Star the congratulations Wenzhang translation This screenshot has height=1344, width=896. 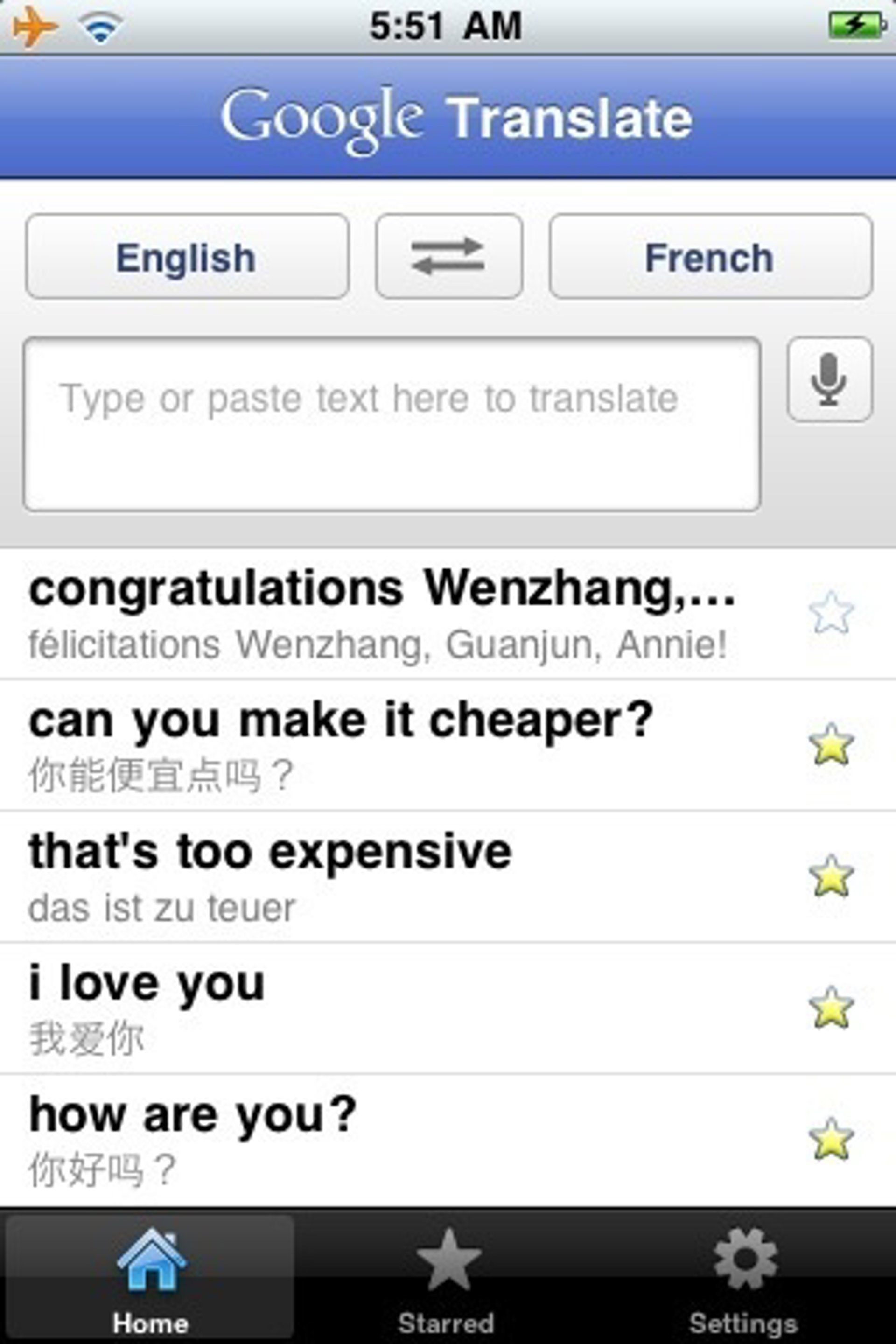coord(830,613)
